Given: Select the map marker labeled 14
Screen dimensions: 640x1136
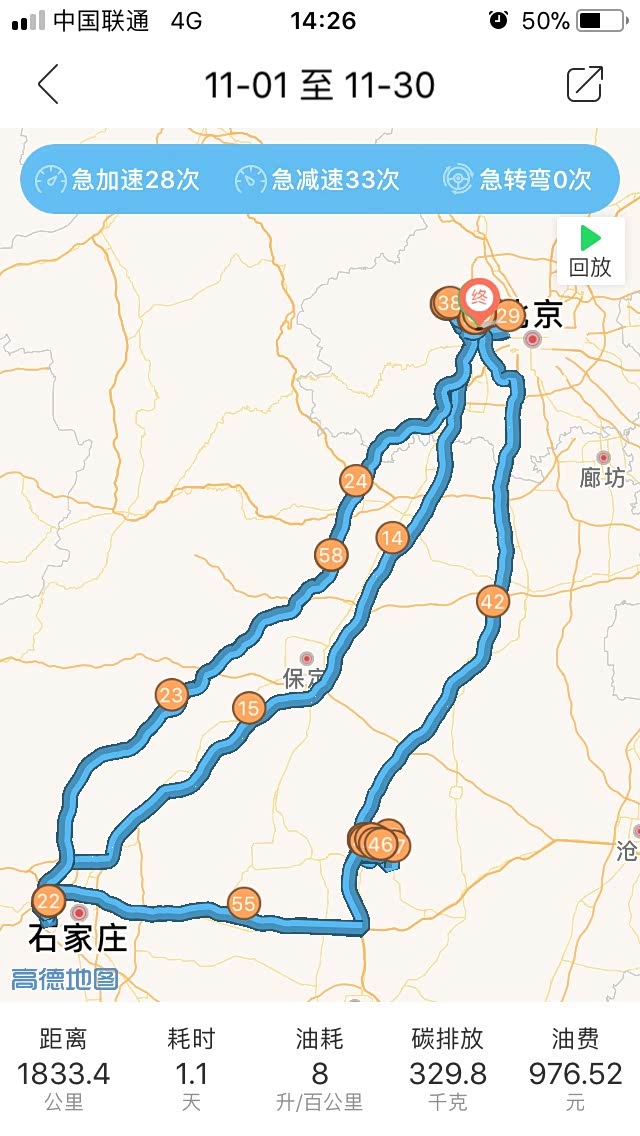Looking at the screenshot, I should (x=392, y=538).
